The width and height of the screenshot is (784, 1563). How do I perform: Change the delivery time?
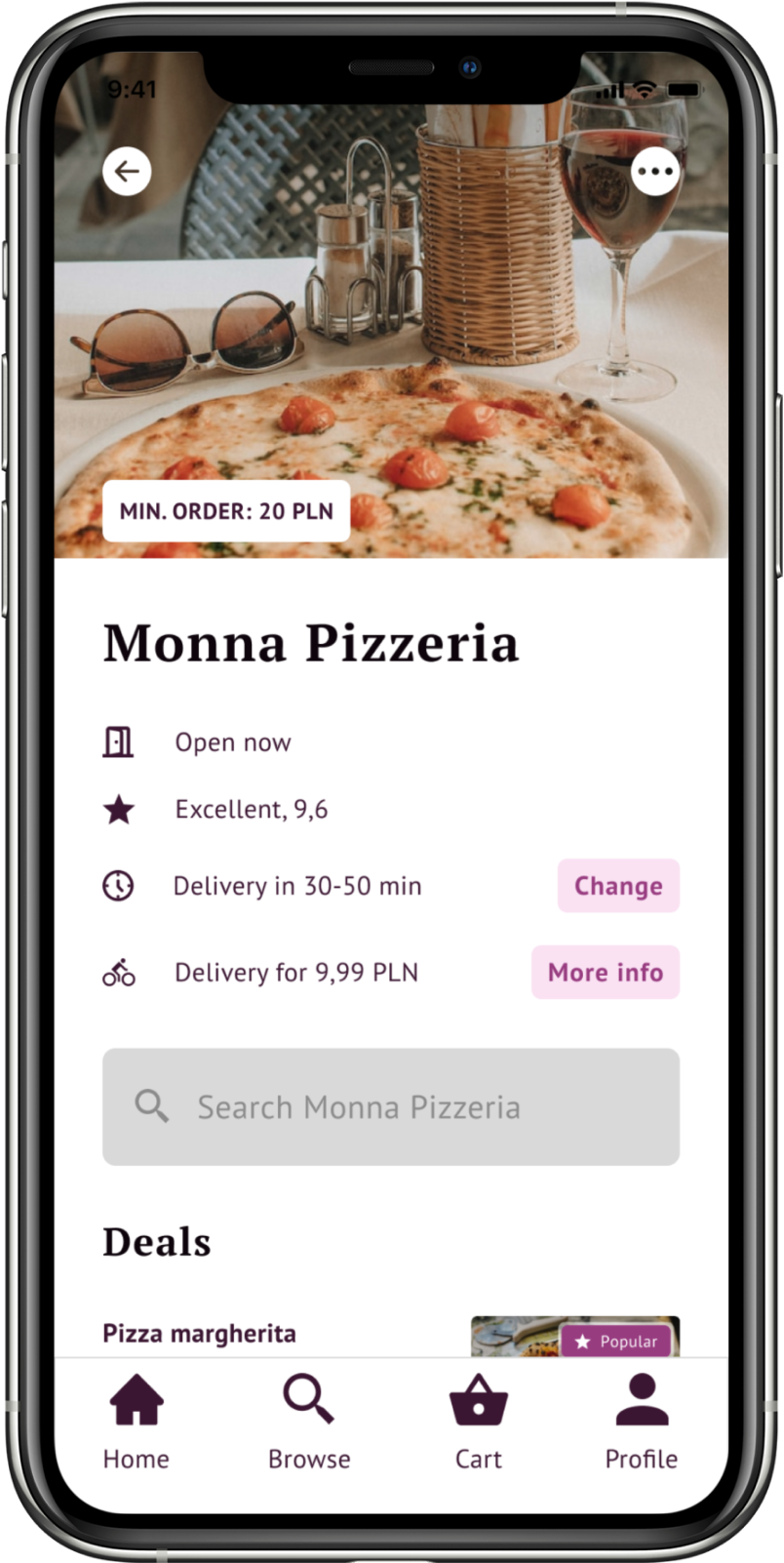617,886
